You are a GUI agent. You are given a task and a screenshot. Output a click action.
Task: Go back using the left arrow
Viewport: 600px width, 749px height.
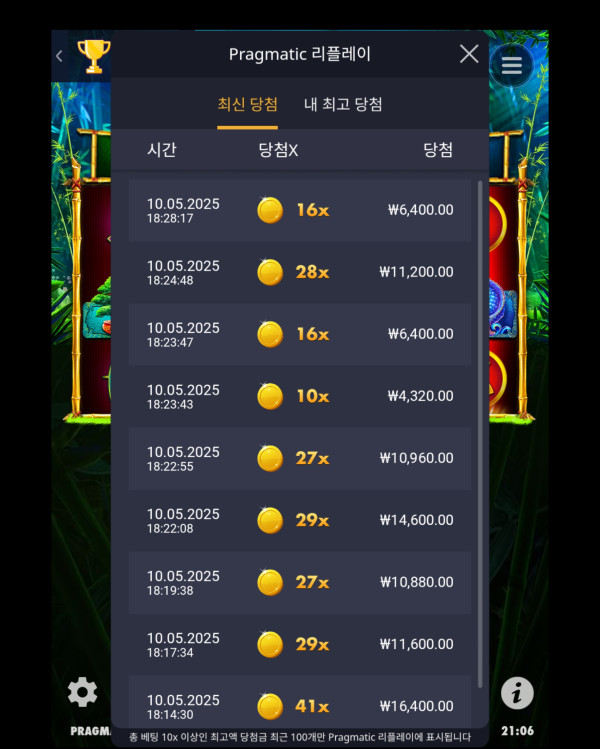point(59,56)
